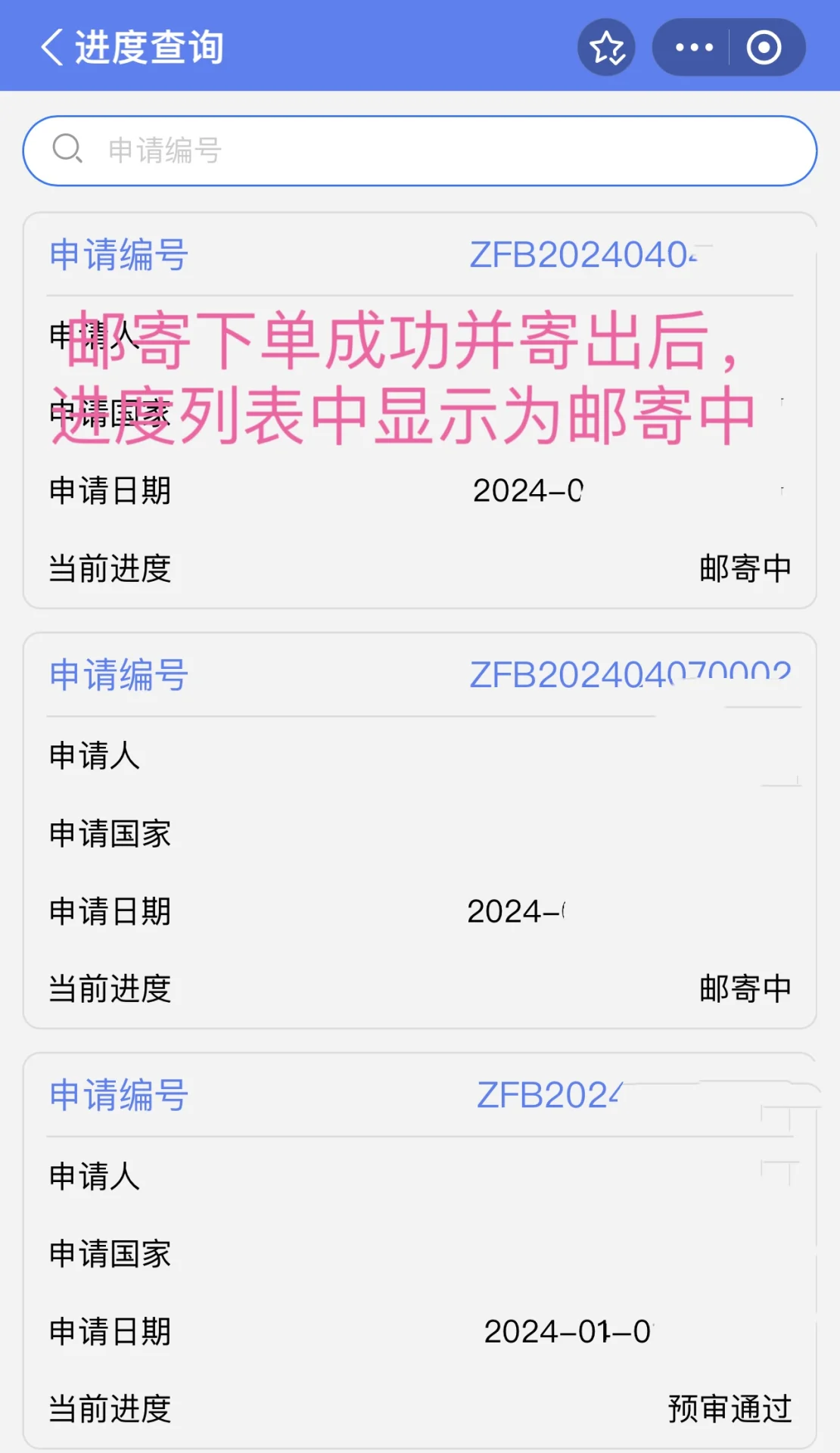Open the mini program more options menu
Screen dimensions: 840x1453
[x=693, y=48]
